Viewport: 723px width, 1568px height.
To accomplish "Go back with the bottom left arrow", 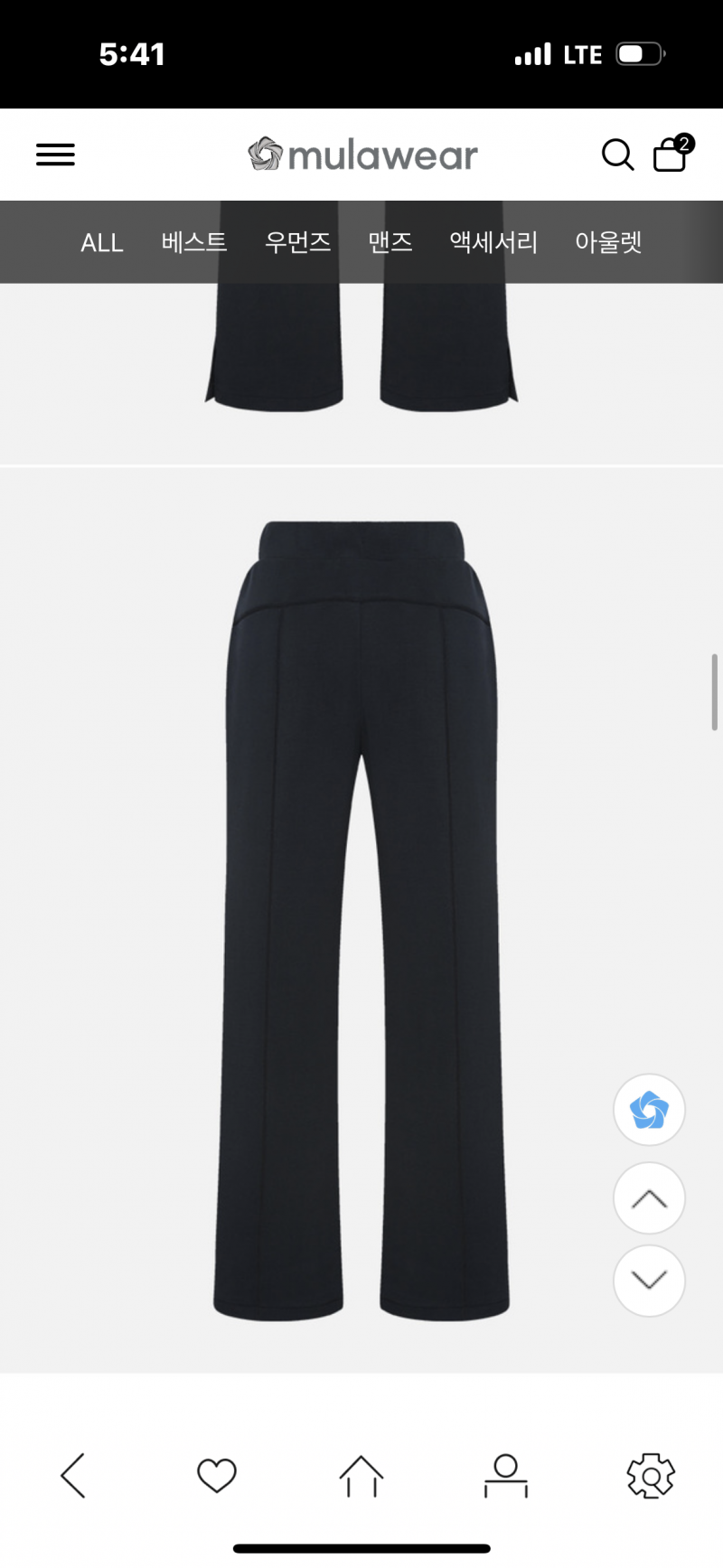I will pyautogui.click(x=73, y=1475).
